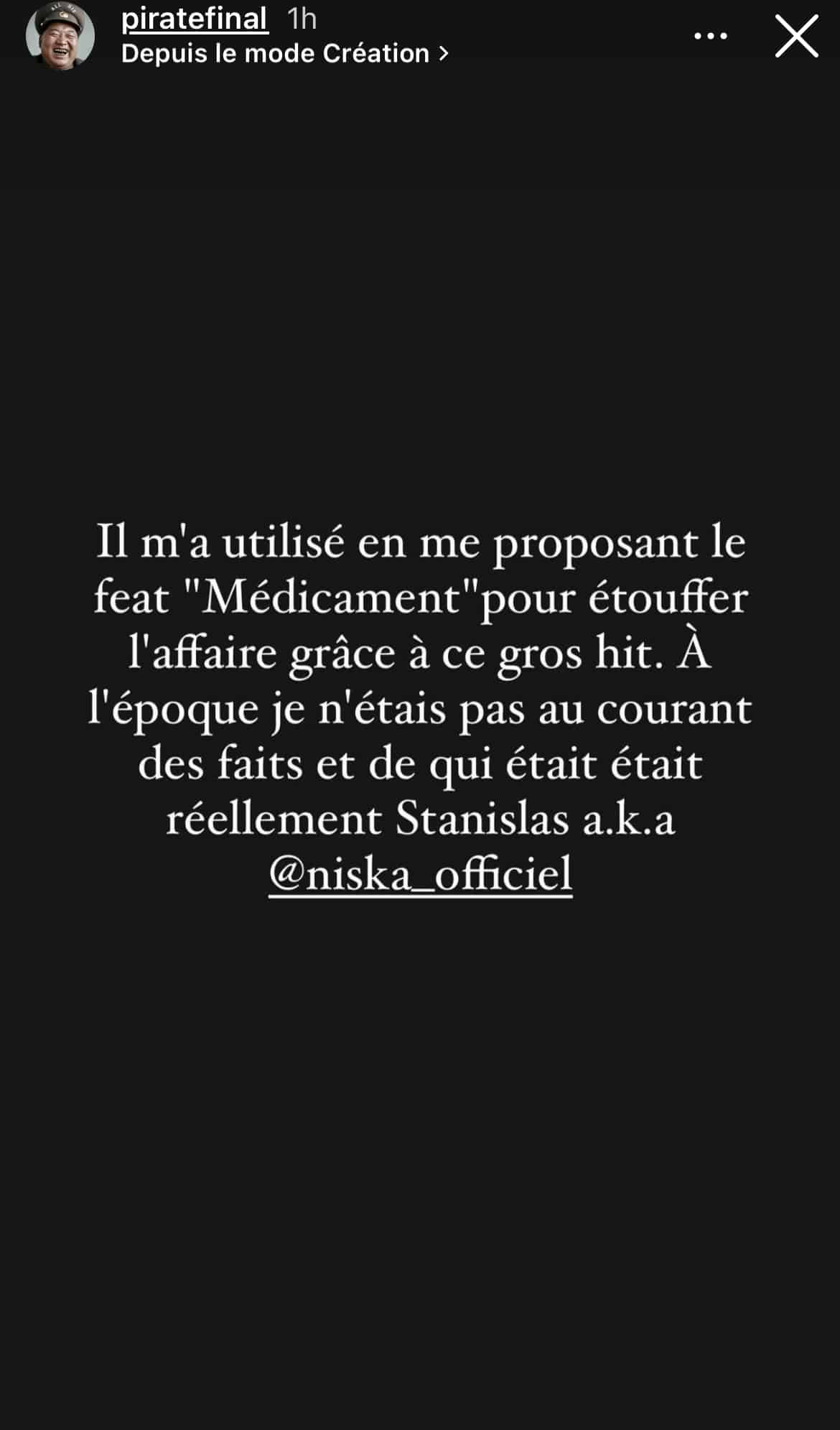Open the @niska_officiel mention
The image size is (840, 1430).
[420, 874]
